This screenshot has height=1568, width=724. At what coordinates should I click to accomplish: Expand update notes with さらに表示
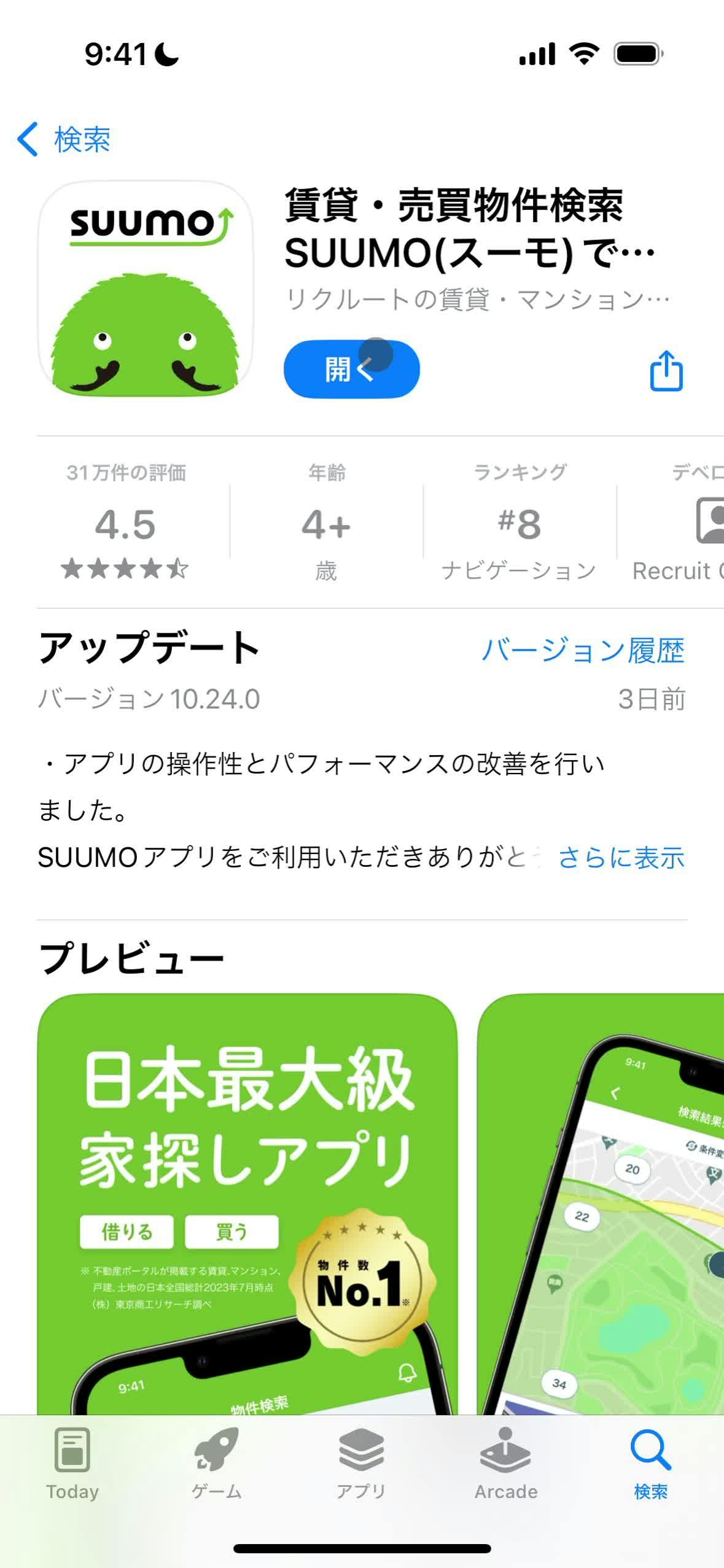click(x=621, y=858)
